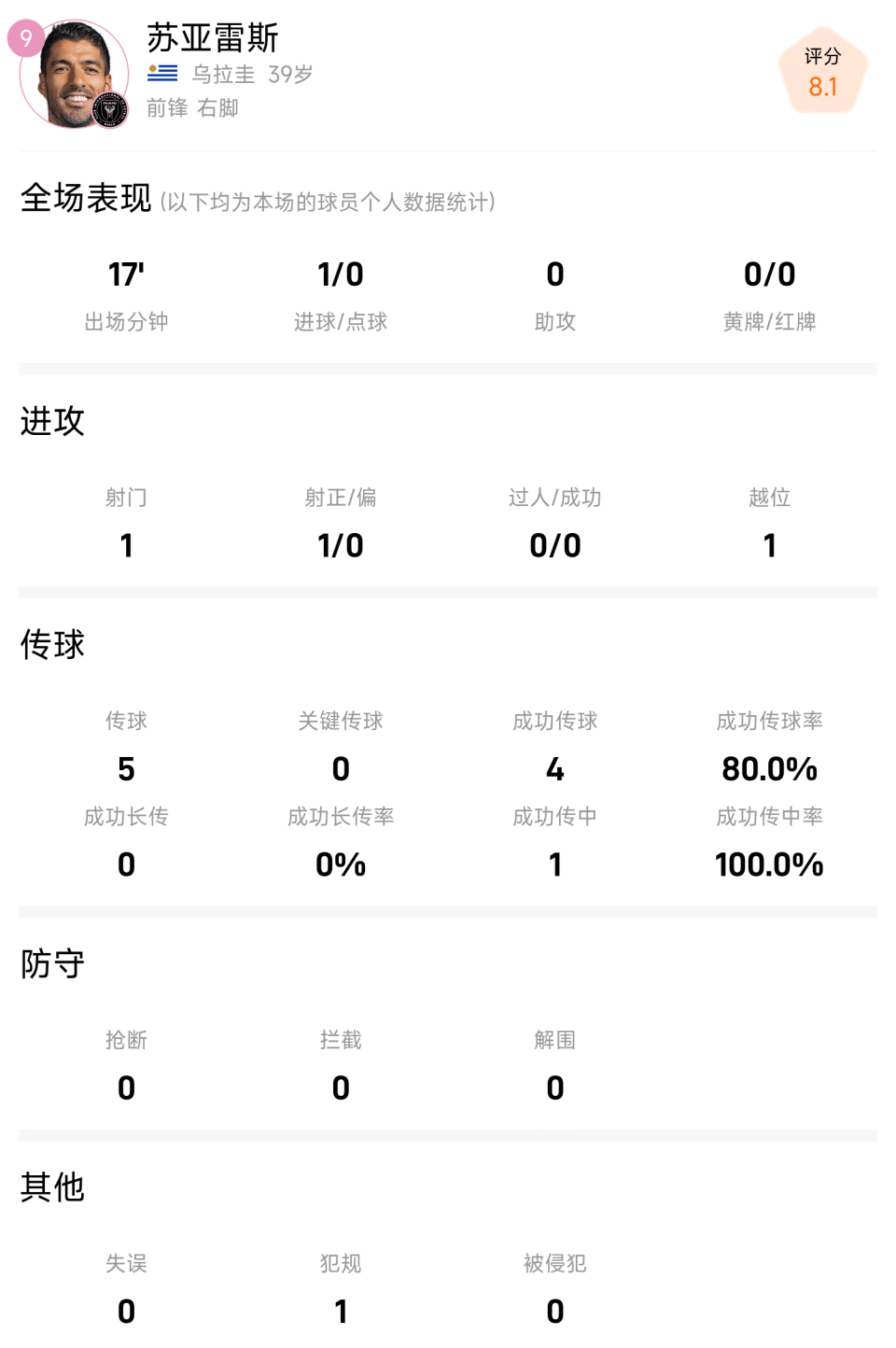Open Suárez's profile photo
896x1348 pixels.
click(72, 75)
